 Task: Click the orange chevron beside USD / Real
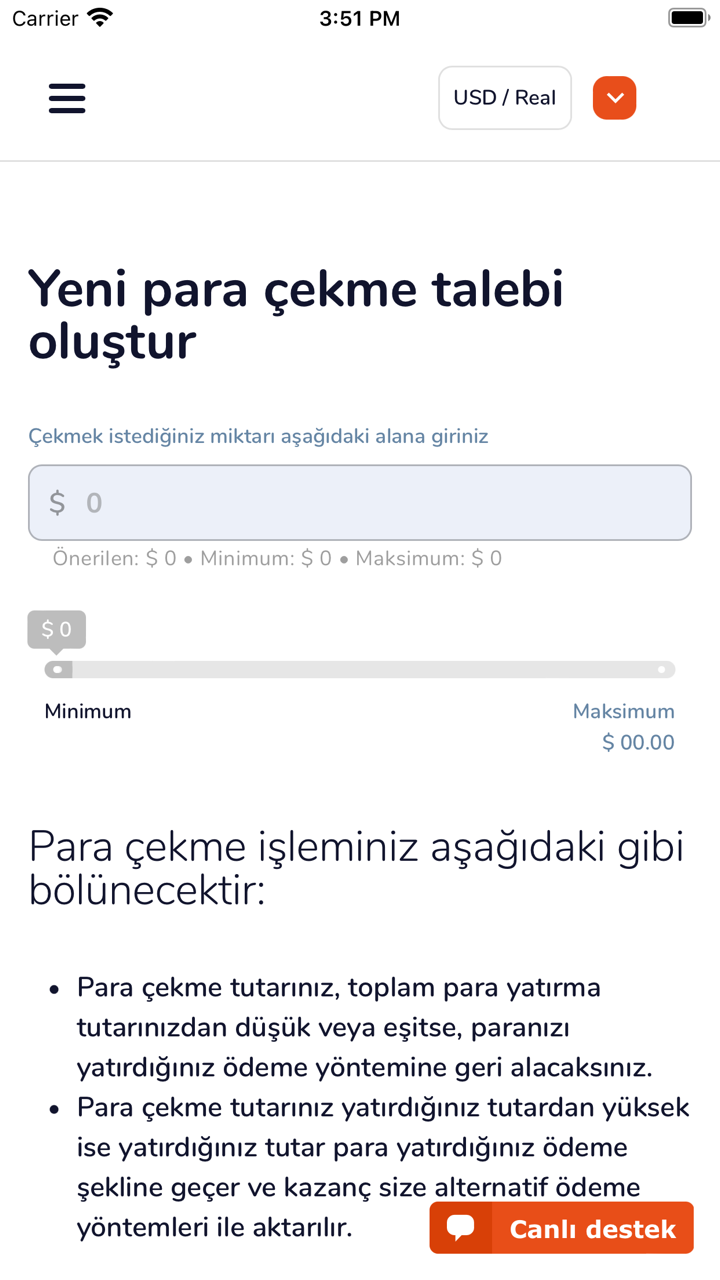614,97
